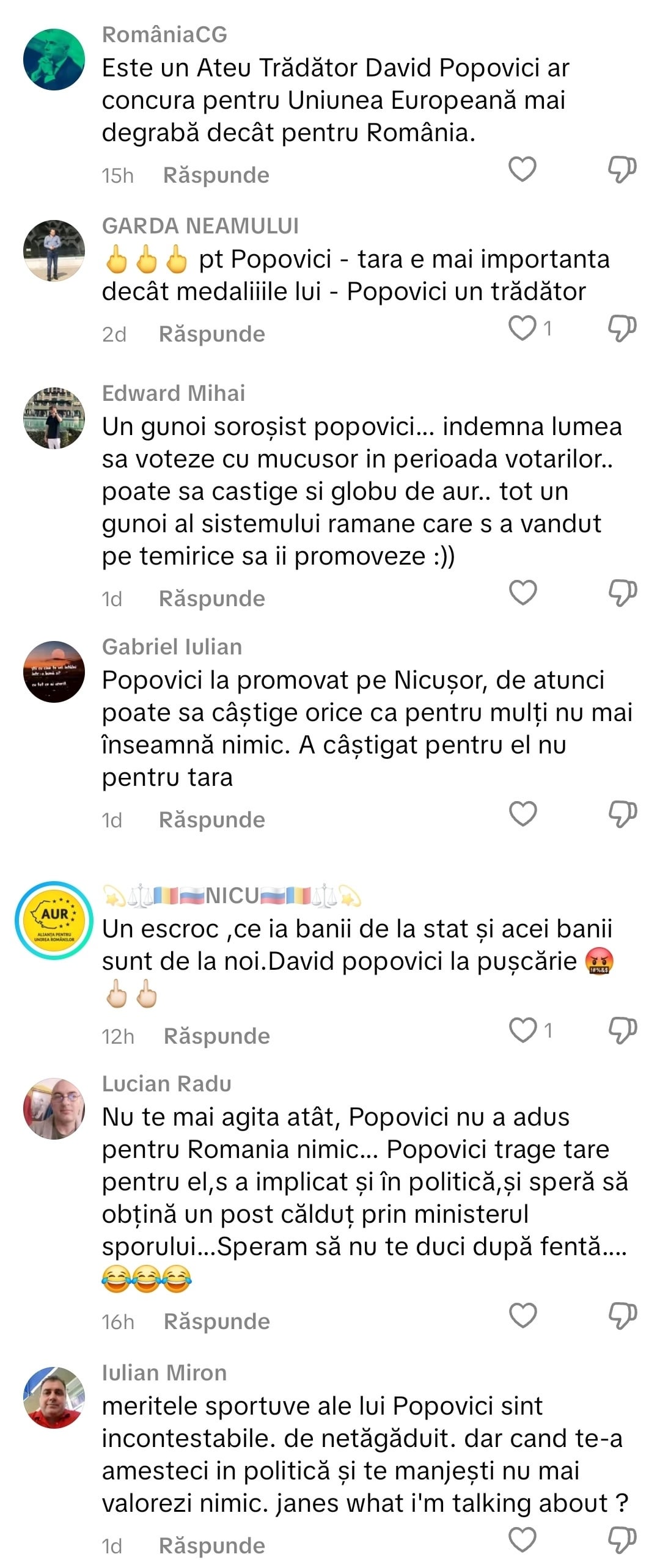Dislike RomâniaCG's comment
The width and height of the screenshot is (660, 1568).
[x=622, y=169]
